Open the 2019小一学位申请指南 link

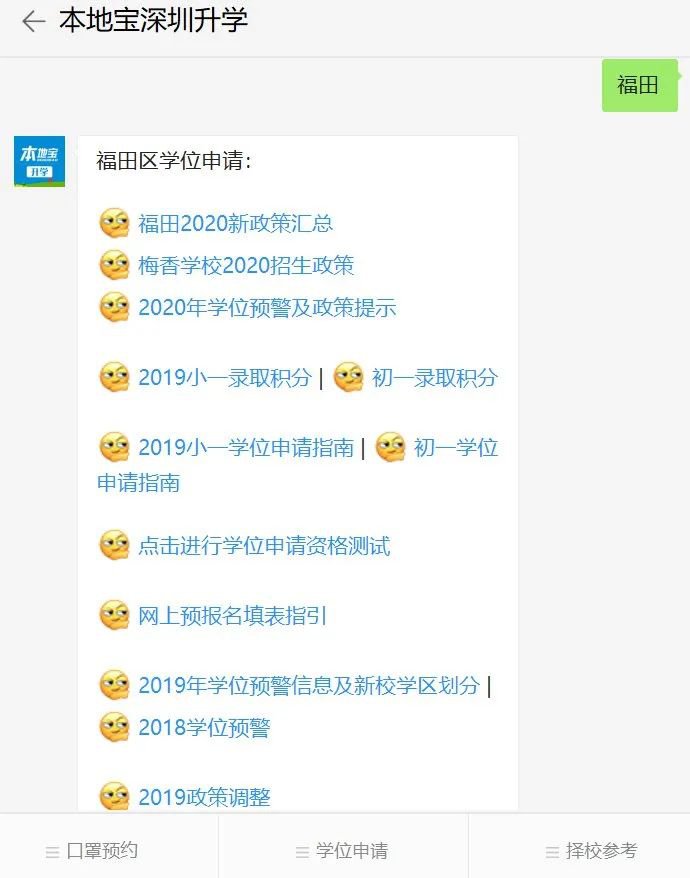coord(246,448)
